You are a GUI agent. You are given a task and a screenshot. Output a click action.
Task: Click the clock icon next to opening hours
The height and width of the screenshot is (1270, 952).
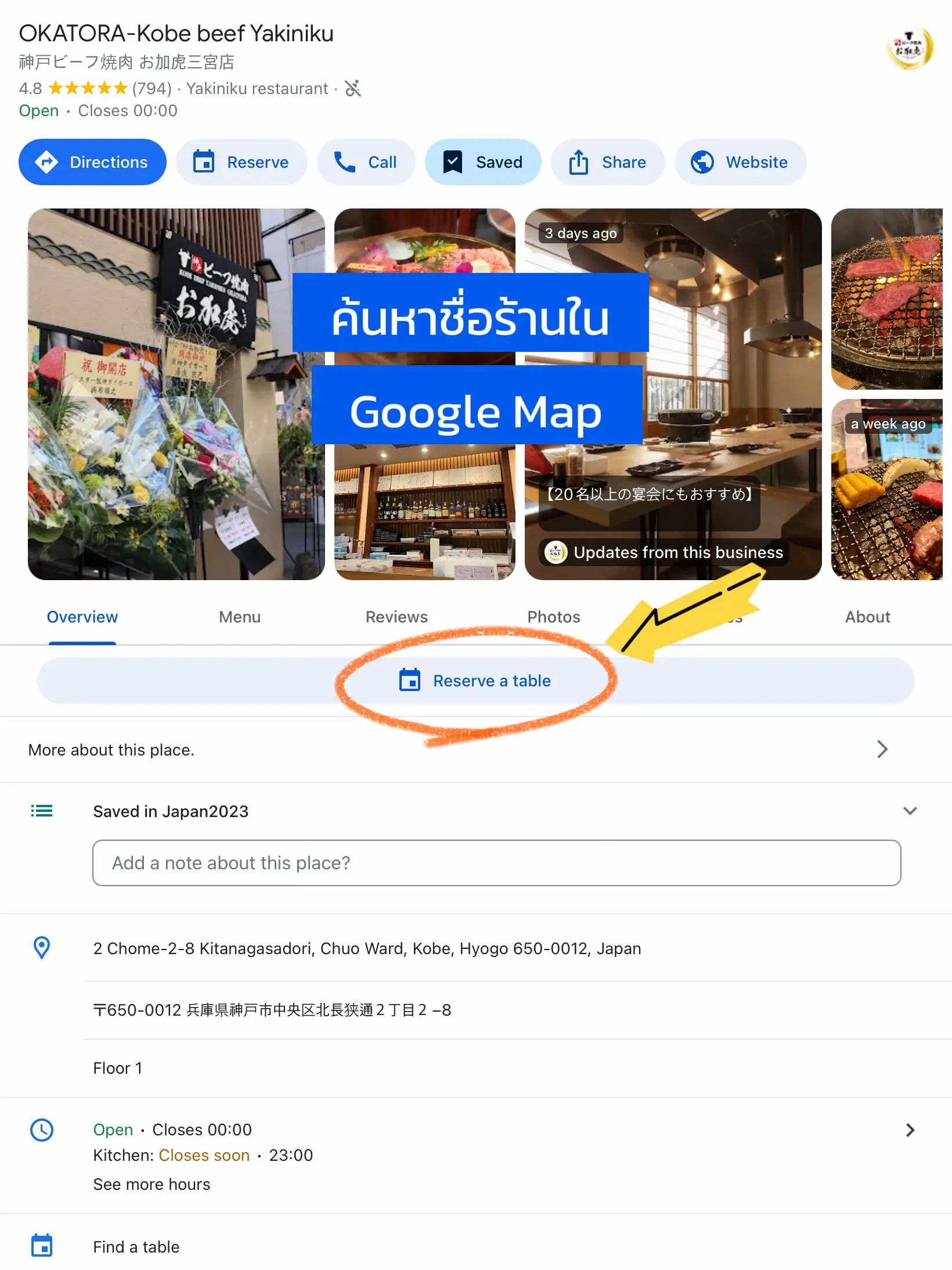(x=41, y=1129)
